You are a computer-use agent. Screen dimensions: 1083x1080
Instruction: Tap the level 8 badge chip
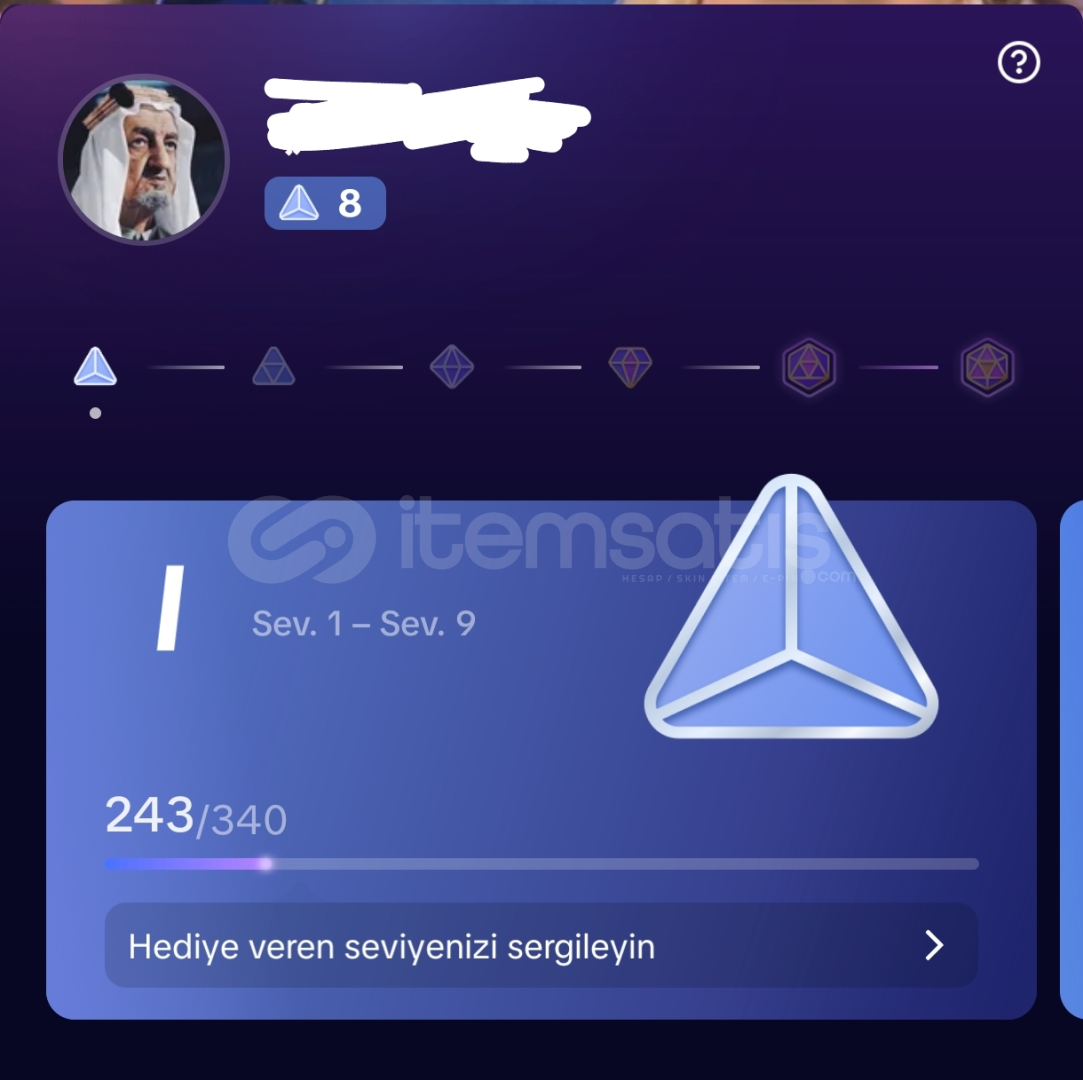coord(325,203)
